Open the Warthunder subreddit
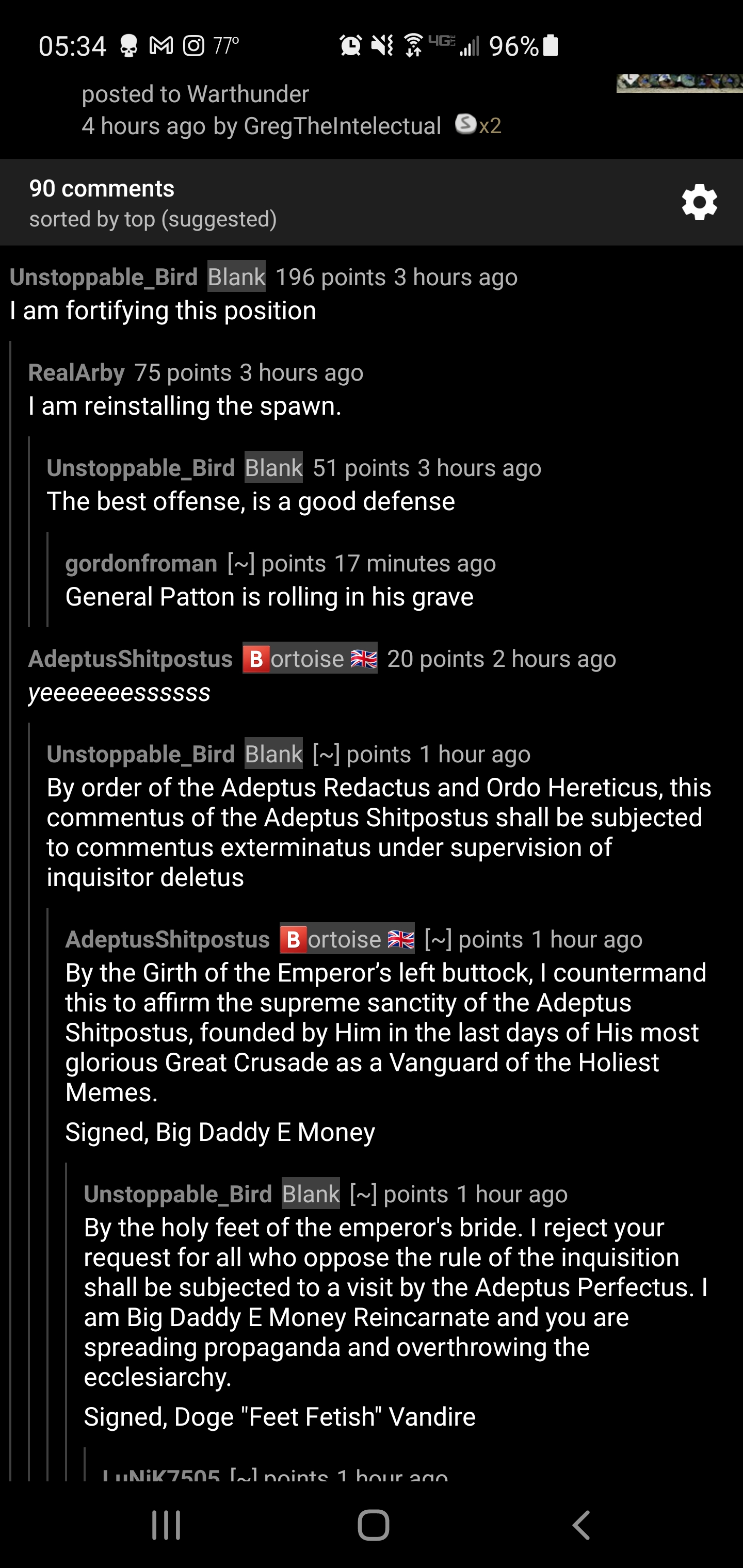Viewport: 743px width, 1568px height. tap(249, 94)
